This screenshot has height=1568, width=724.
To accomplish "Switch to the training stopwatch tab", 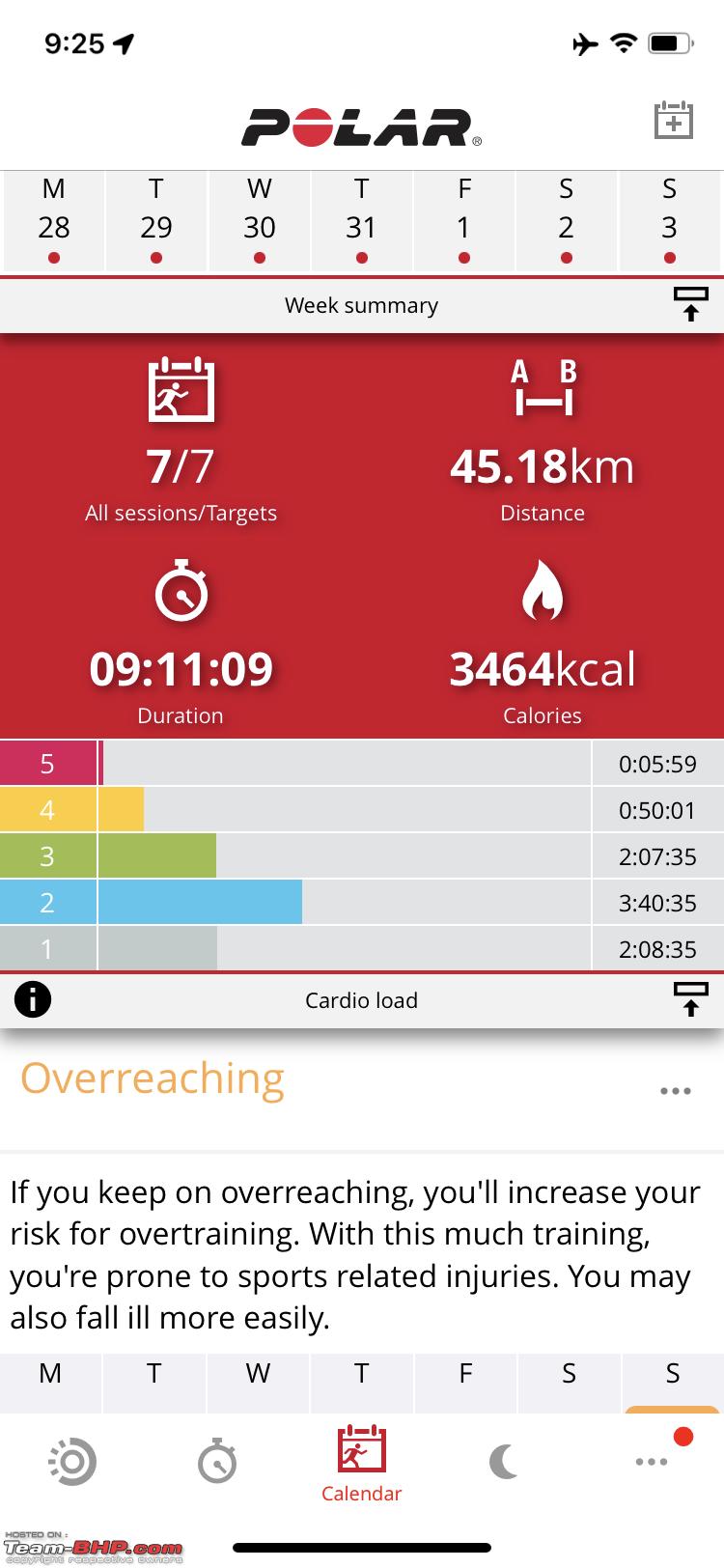I will click(x=217, y=1460).
